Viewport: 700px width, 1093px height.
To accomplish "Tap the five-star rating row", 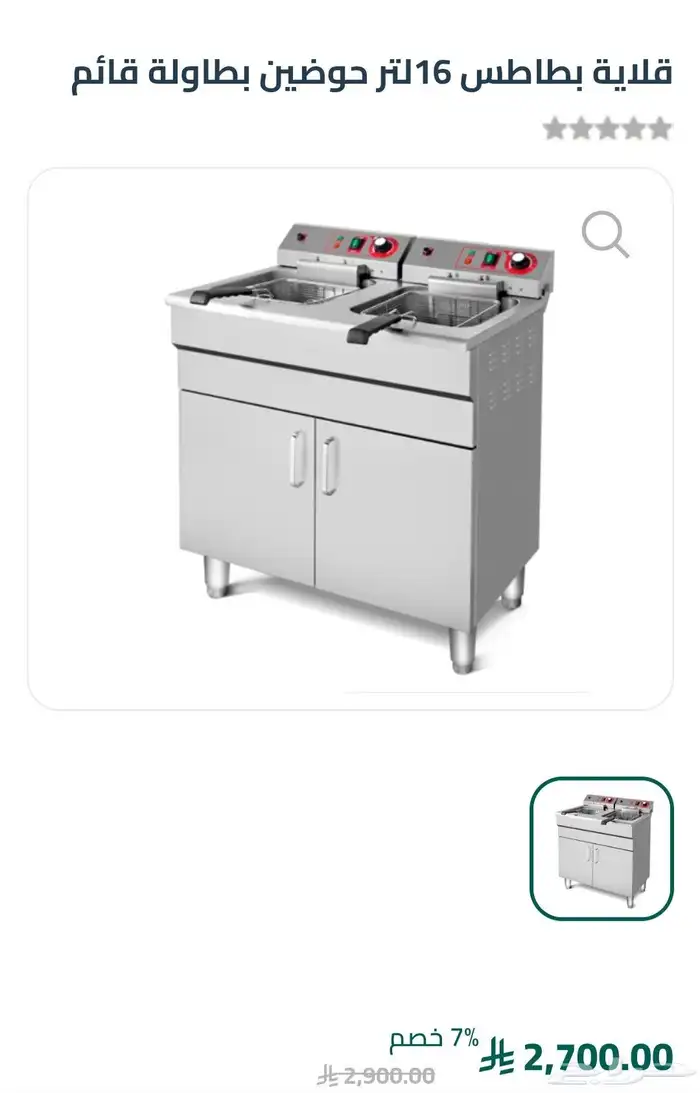I will [x=607, y=129].
